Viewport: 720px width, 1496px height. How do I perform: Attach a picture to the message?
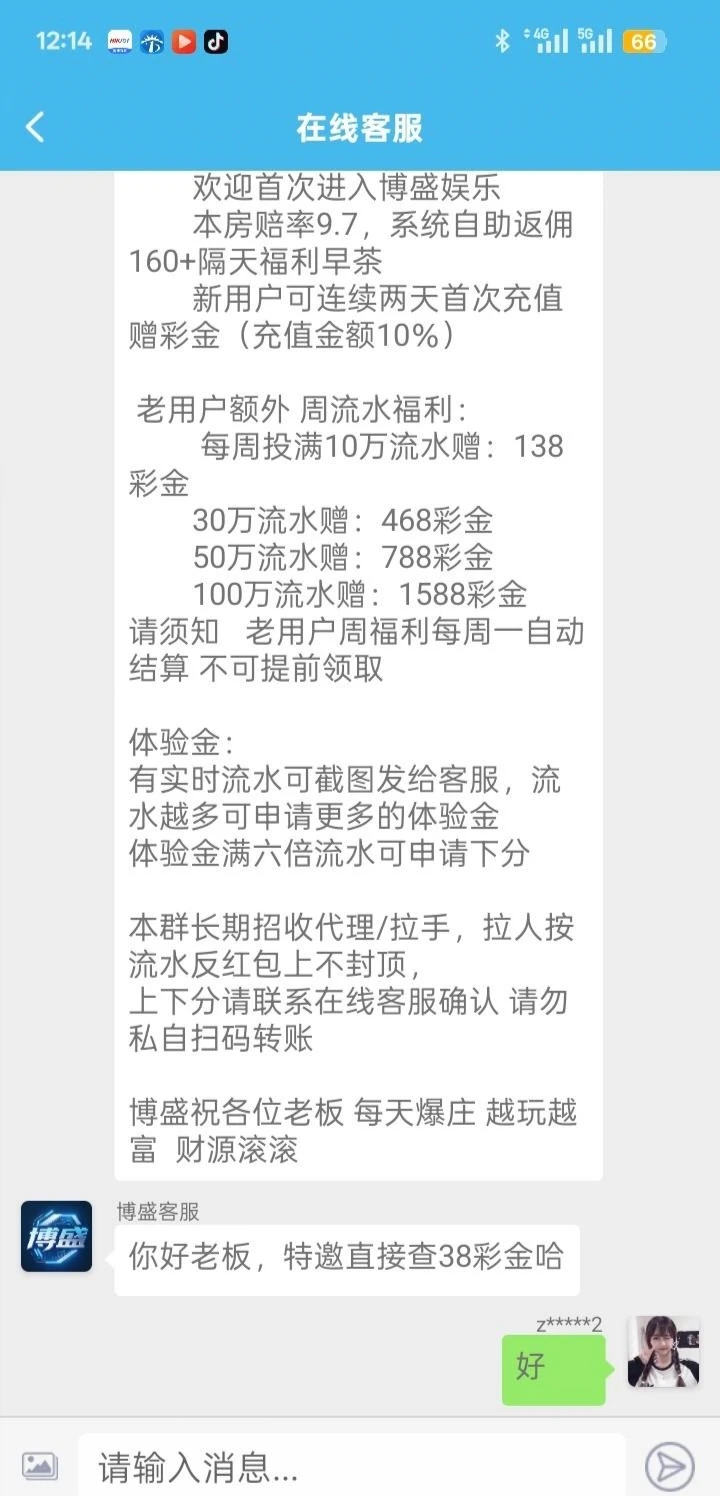point(40,1466)
